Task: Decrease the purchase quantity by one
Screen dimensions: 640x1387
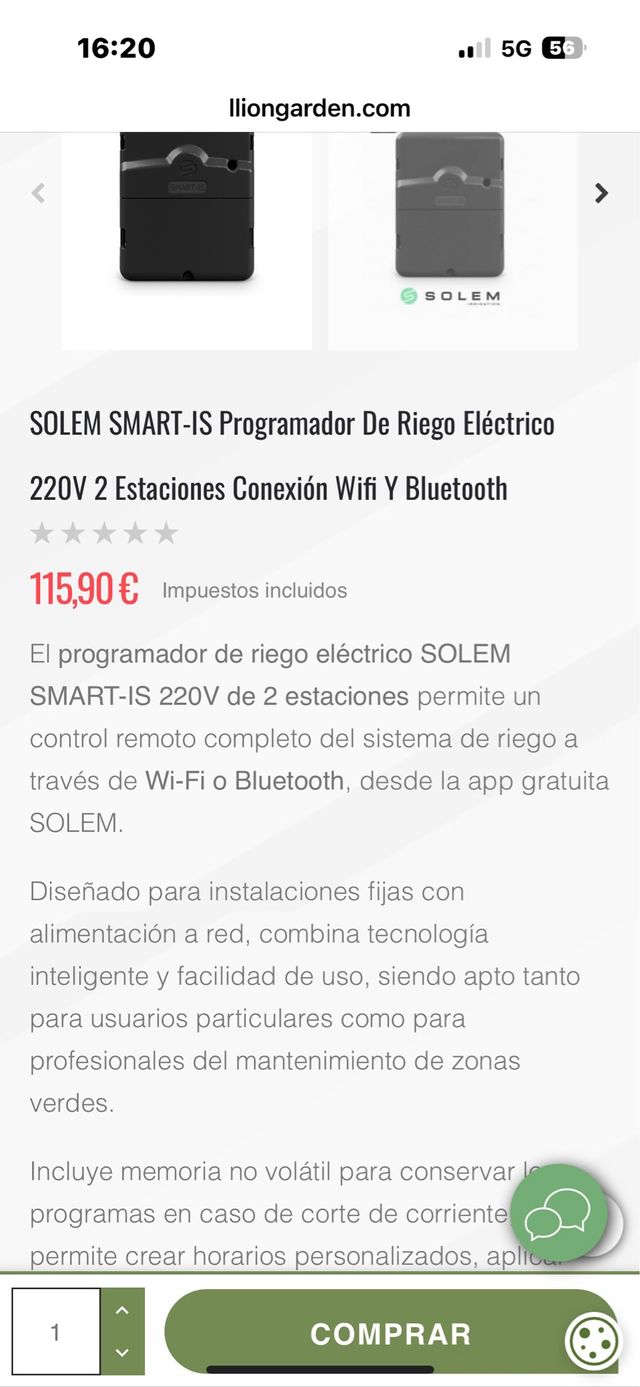Action: click(122, 1352)
